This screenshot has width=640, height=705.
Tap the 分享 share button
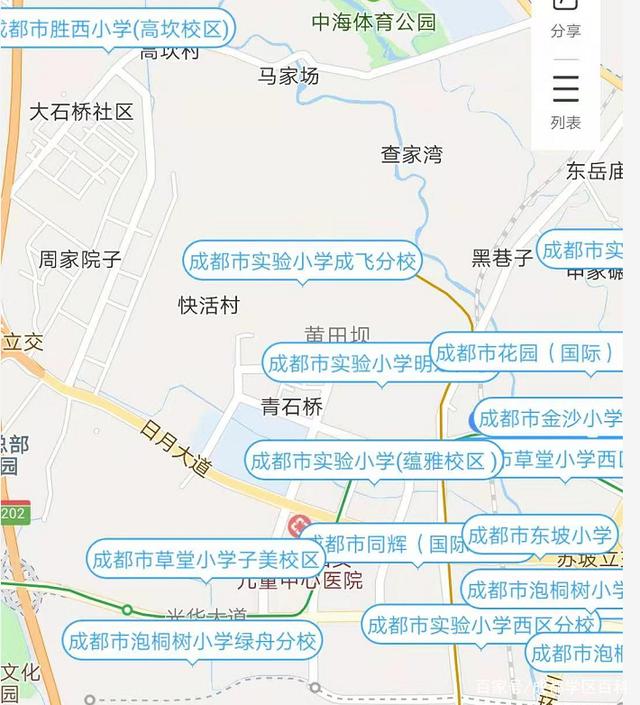(565, 20)
